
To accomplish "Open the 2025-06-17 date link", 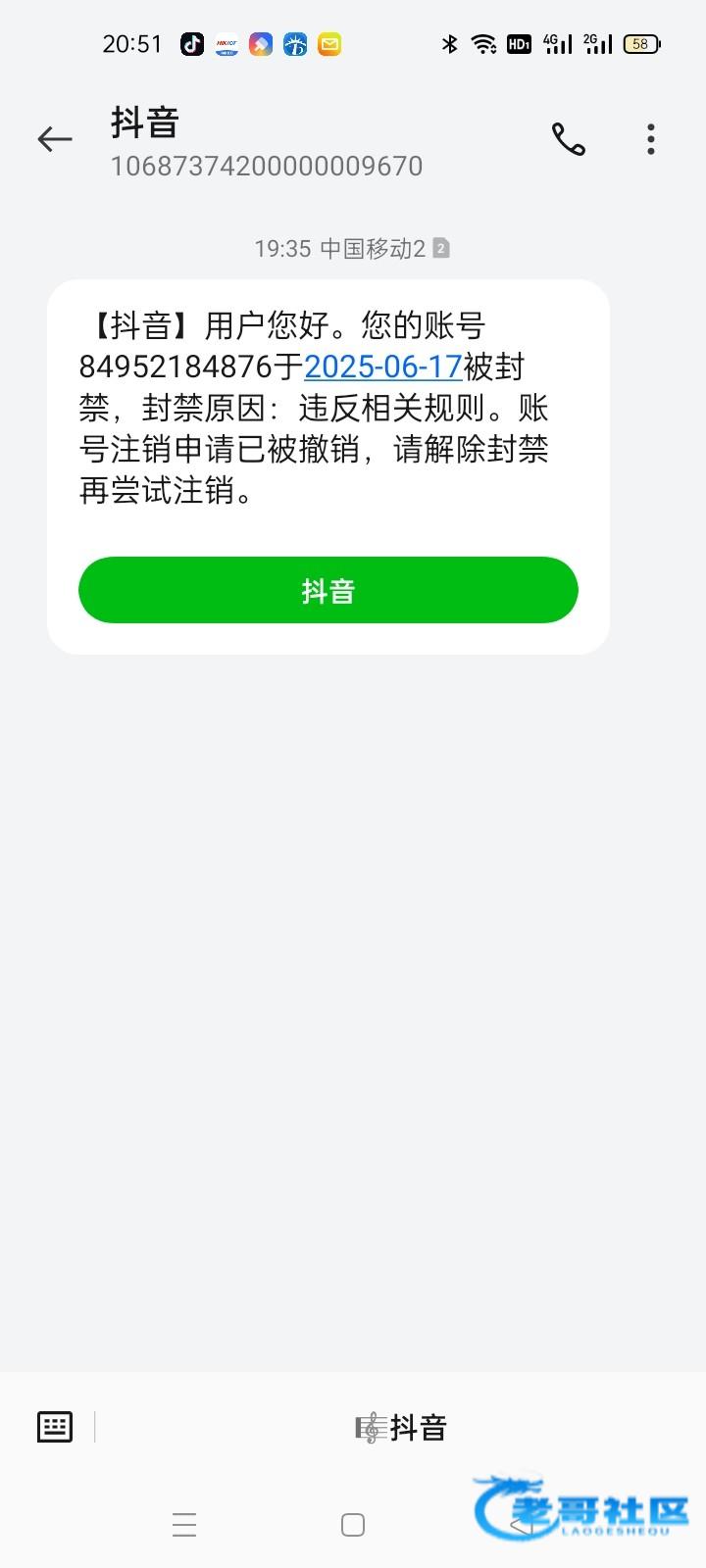I will (x=383, y=367).
